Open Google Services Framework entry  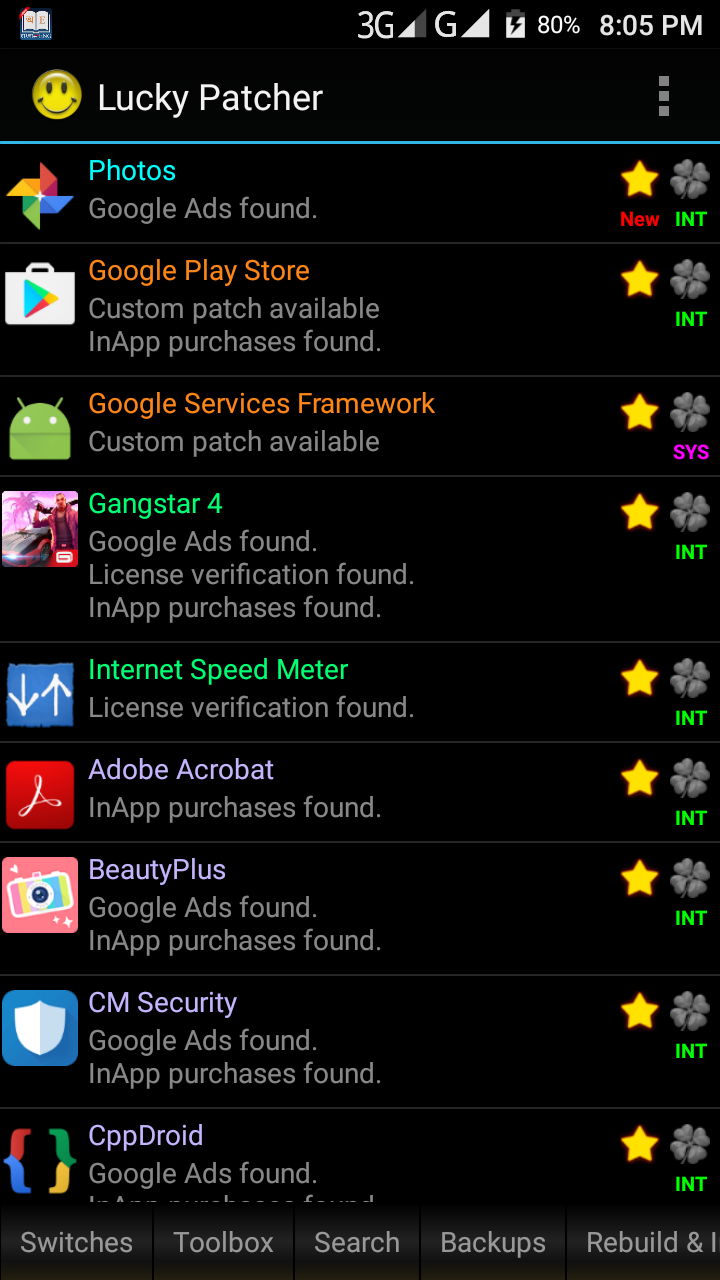300,425
